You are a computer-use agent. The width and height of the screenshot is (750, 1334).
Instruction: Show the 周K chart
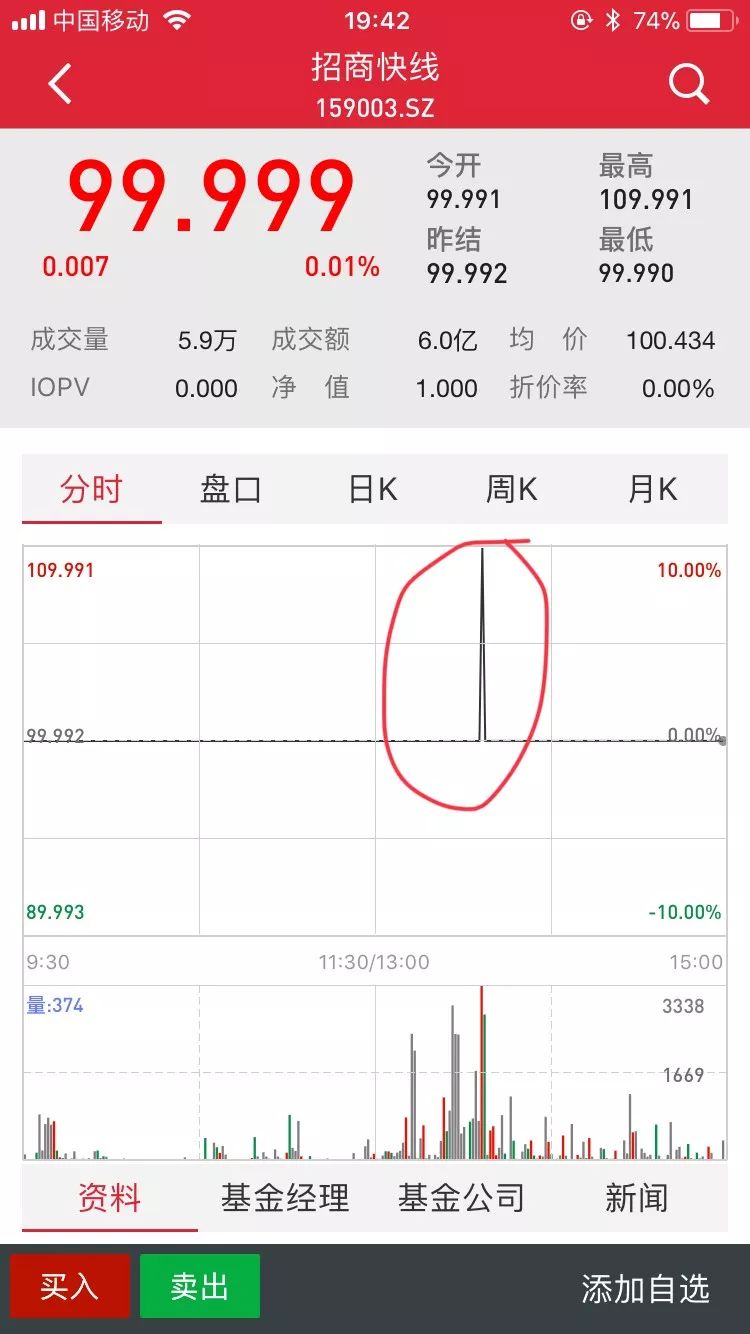[512, 489]
